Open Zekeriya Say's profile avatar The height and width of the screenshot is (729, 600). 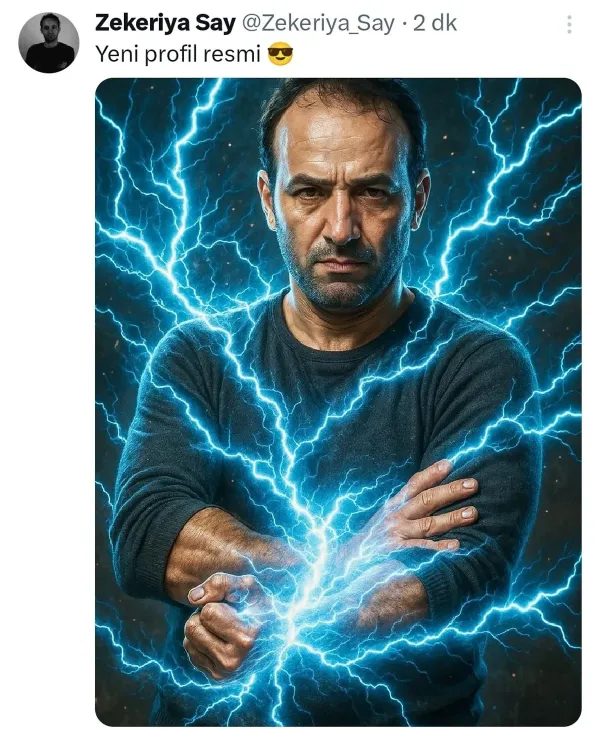[x=49, y=43]
